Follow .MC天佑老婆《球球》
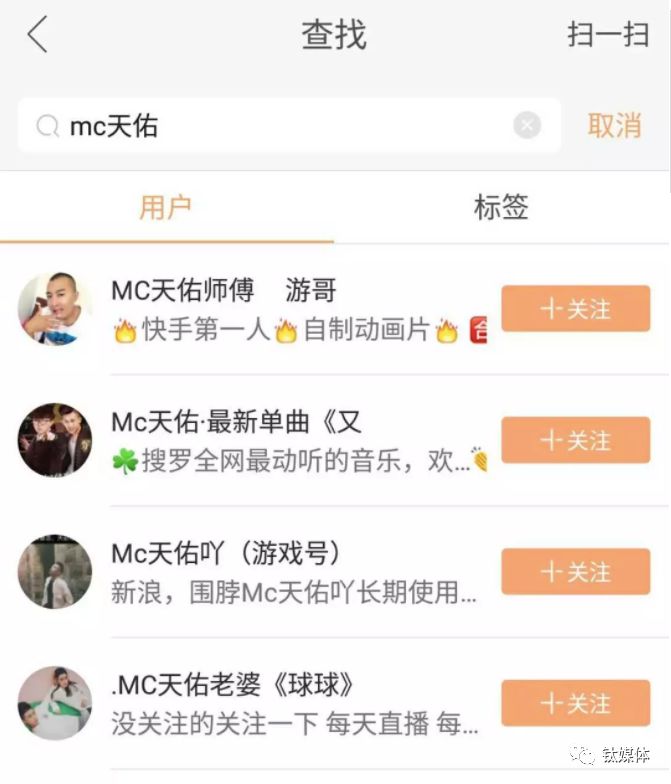 pyautogui.click(x=575, y=703)
